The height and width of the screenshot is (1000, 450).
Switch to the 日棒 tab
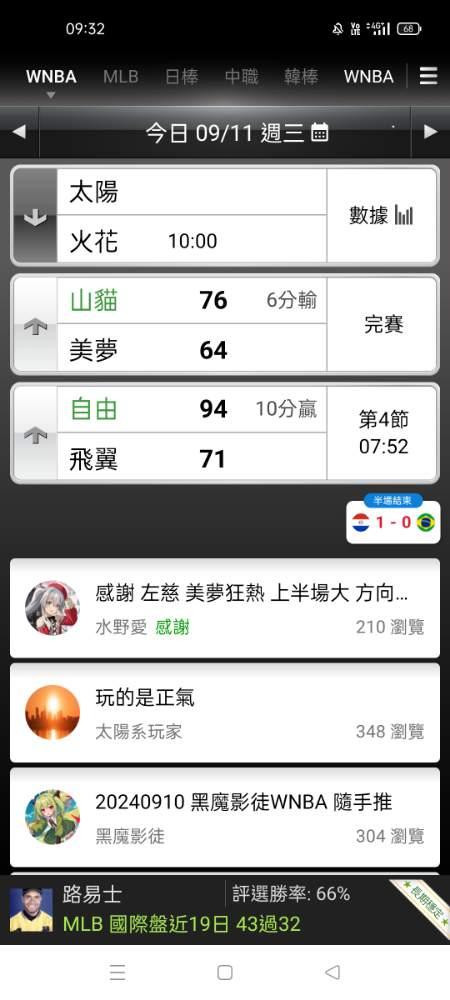point(182,77)
